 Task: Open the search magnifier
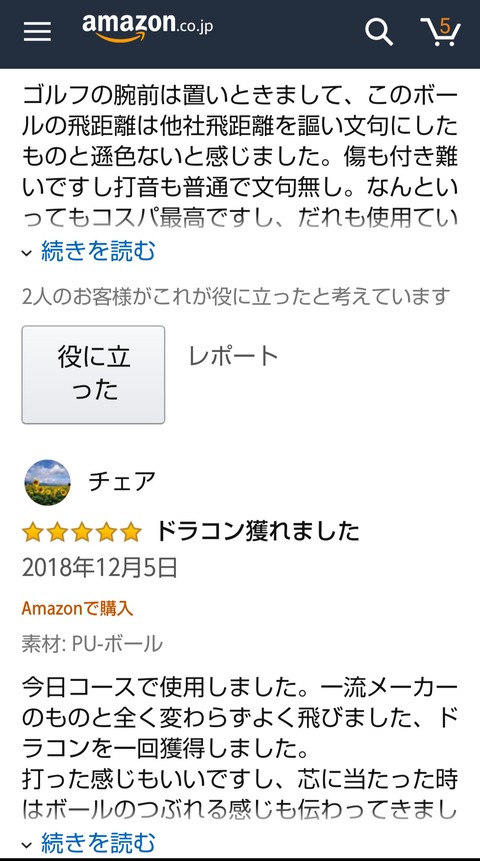[379, 32]
